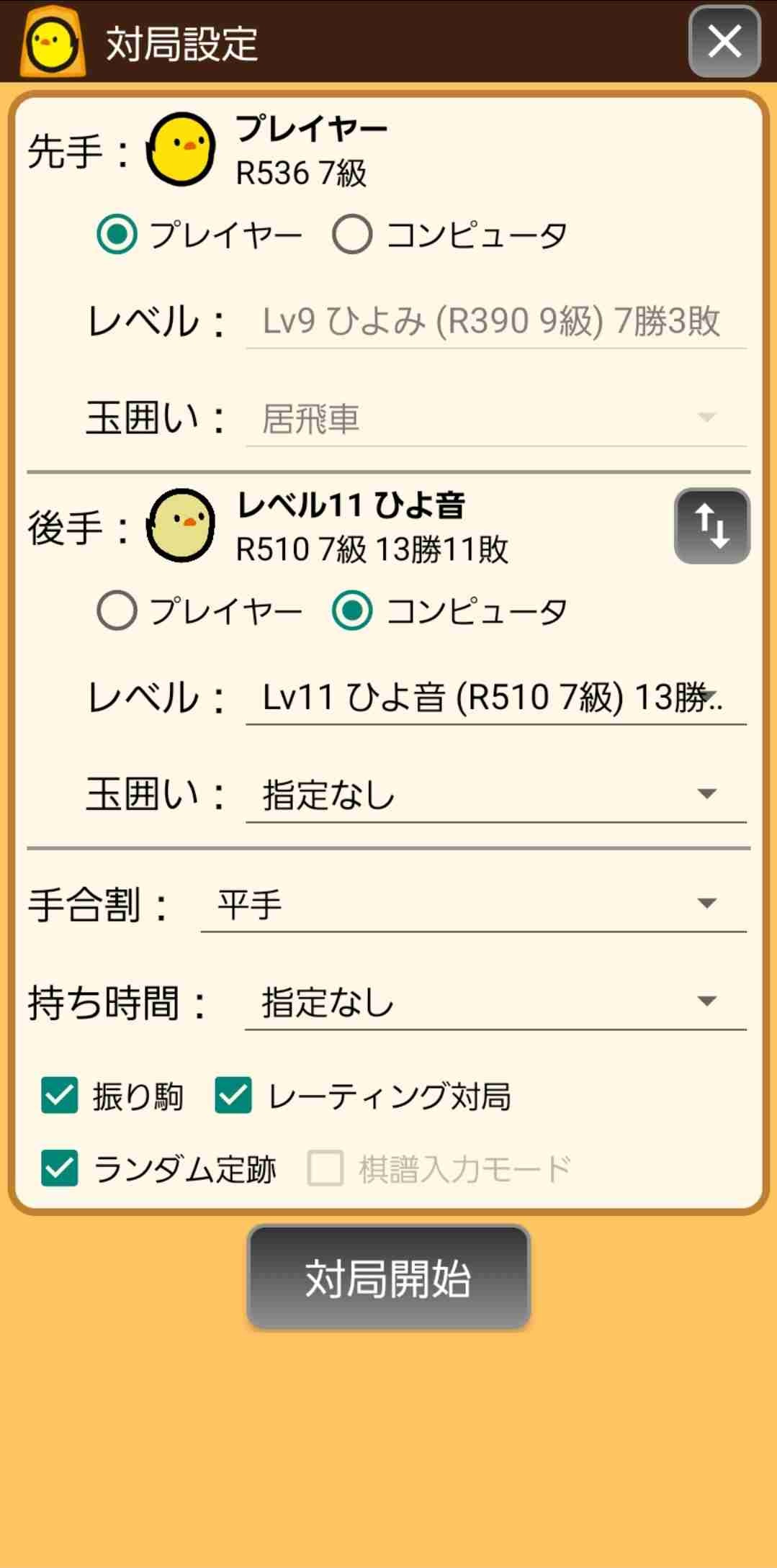Uncheck the 振り駒 checkbox
Screen dimensions: 777x1568
pyautogui.click(x=60, y=1096)
